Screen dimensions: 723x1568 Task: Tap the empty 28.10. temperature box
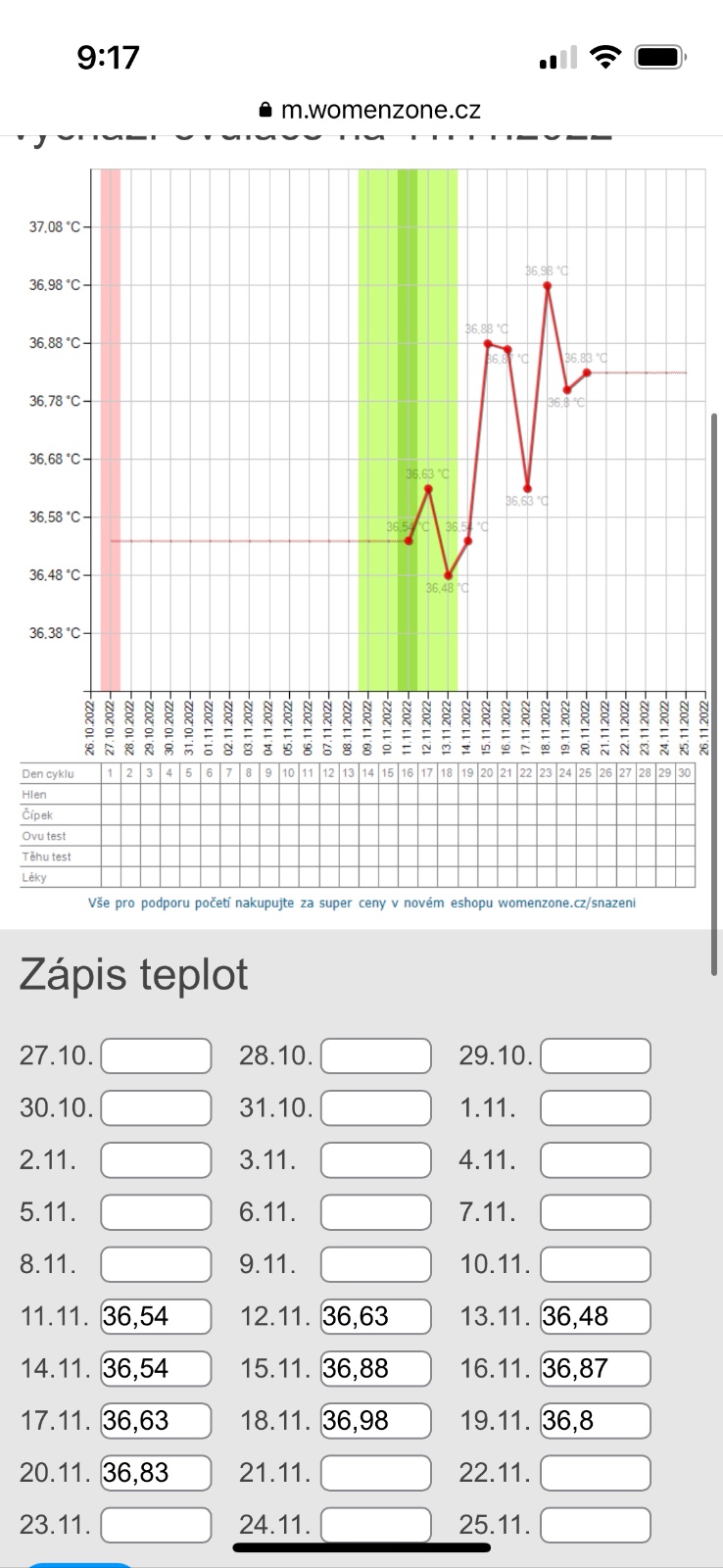(375, 1055)
